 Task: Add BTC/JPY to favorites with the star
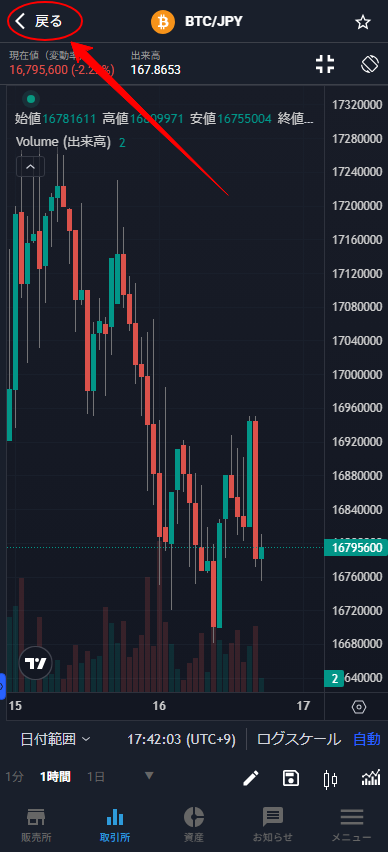(362, 22)
